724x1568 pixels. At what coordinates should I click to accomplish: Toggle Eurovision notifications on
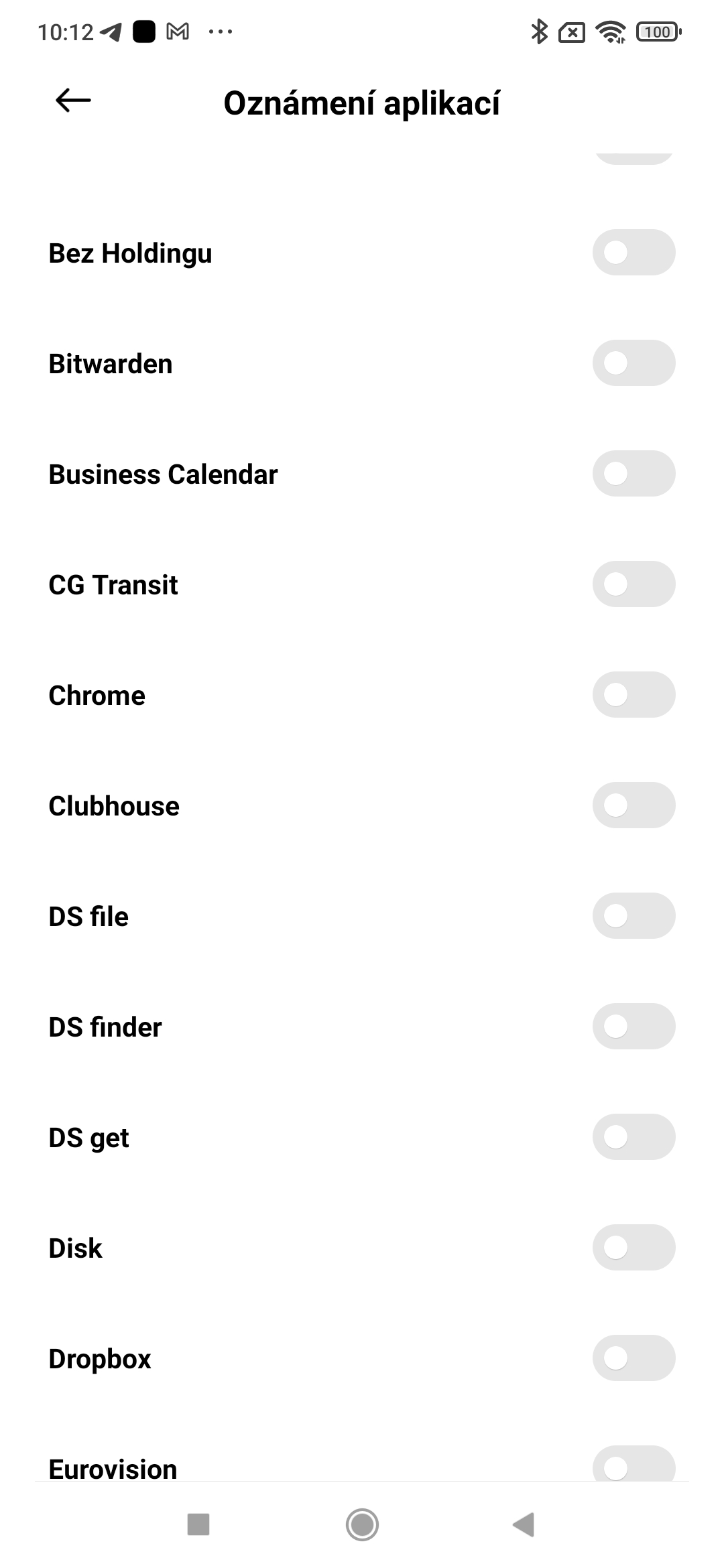(633, 1466)
